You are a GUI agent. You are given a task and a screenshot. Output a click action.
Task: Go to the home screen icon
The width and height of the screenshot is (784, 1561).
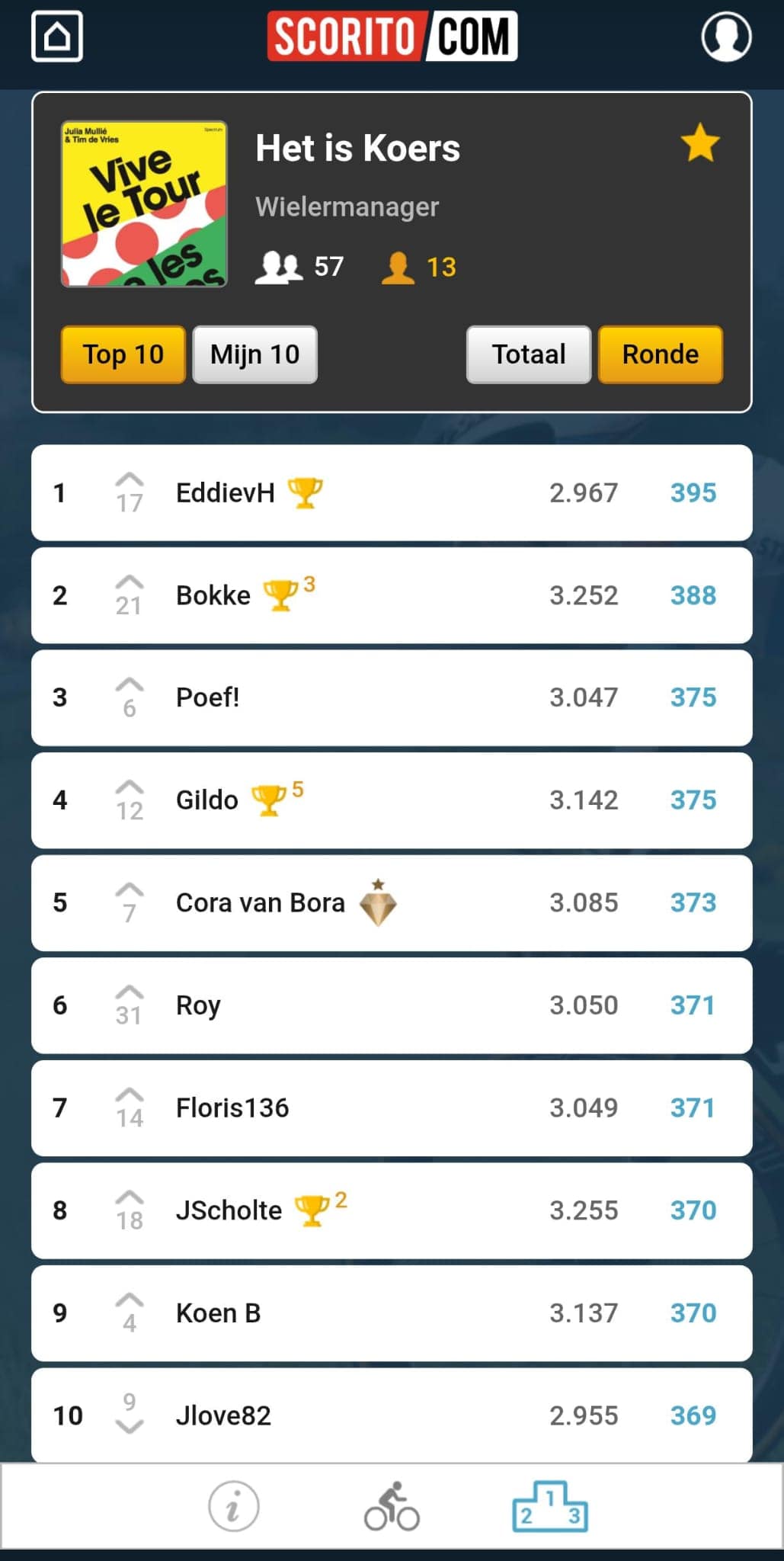57,36
